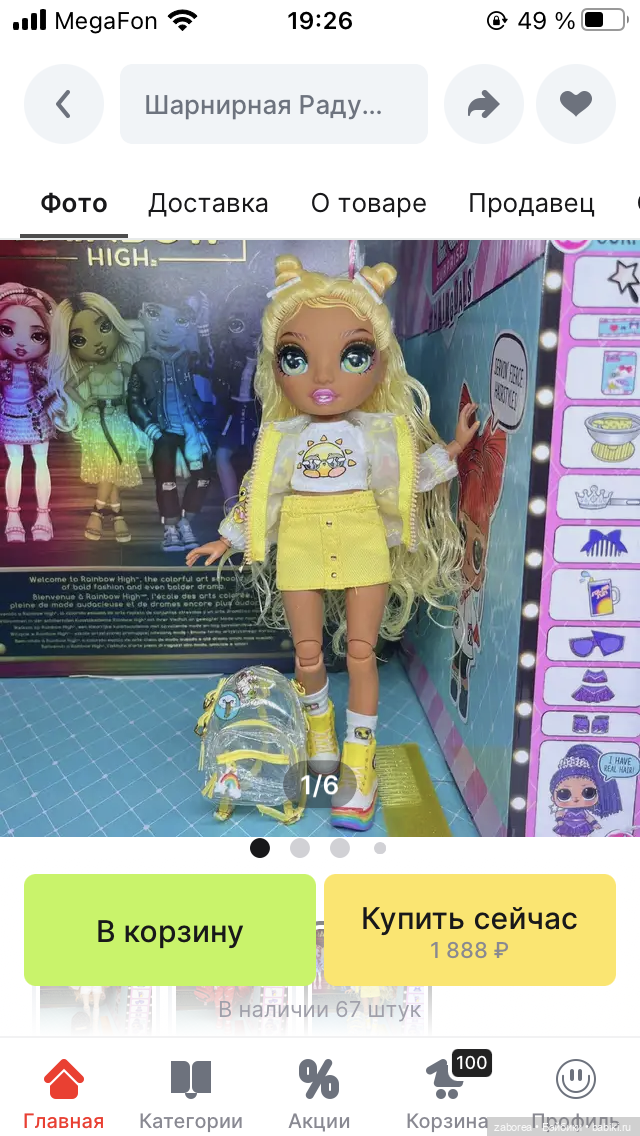Open Корзина with 100 items
This screenshot has height=1136, width=640.
(447, 1094)
